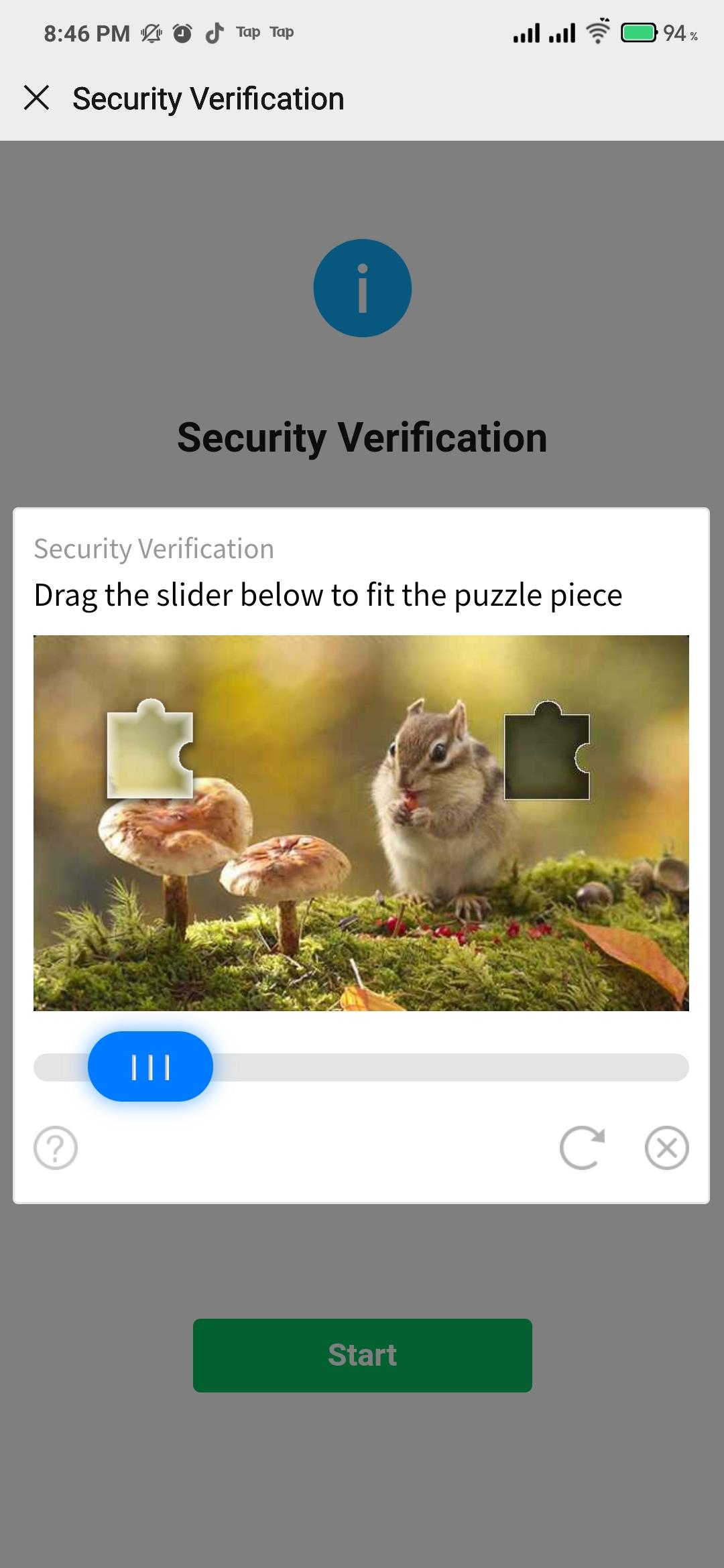Close the Security Verification screen with the X
The width and height of the screenshot is (724, 1568).
(37, 99)
